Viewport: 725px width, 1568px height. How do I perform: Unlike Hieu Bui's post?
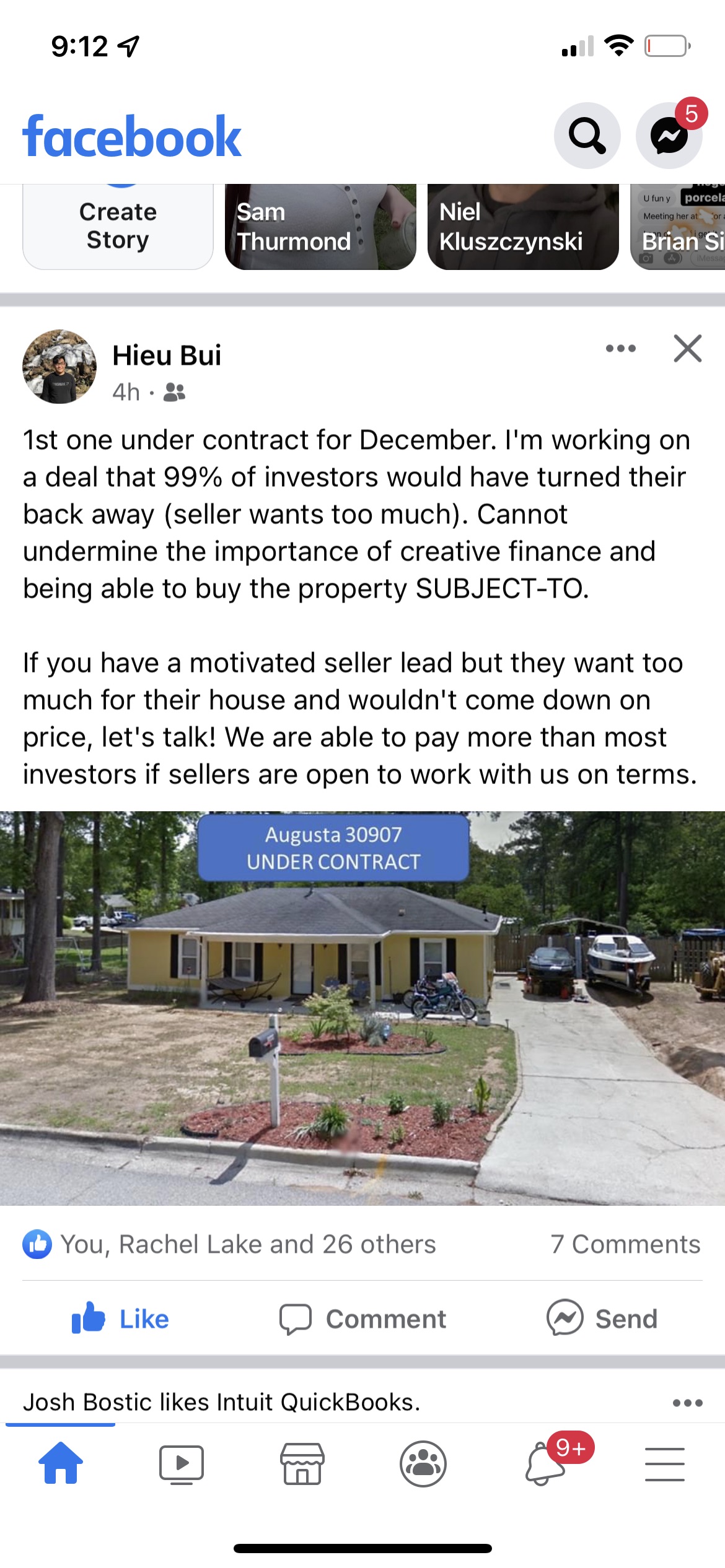(x=120, y=1319)
